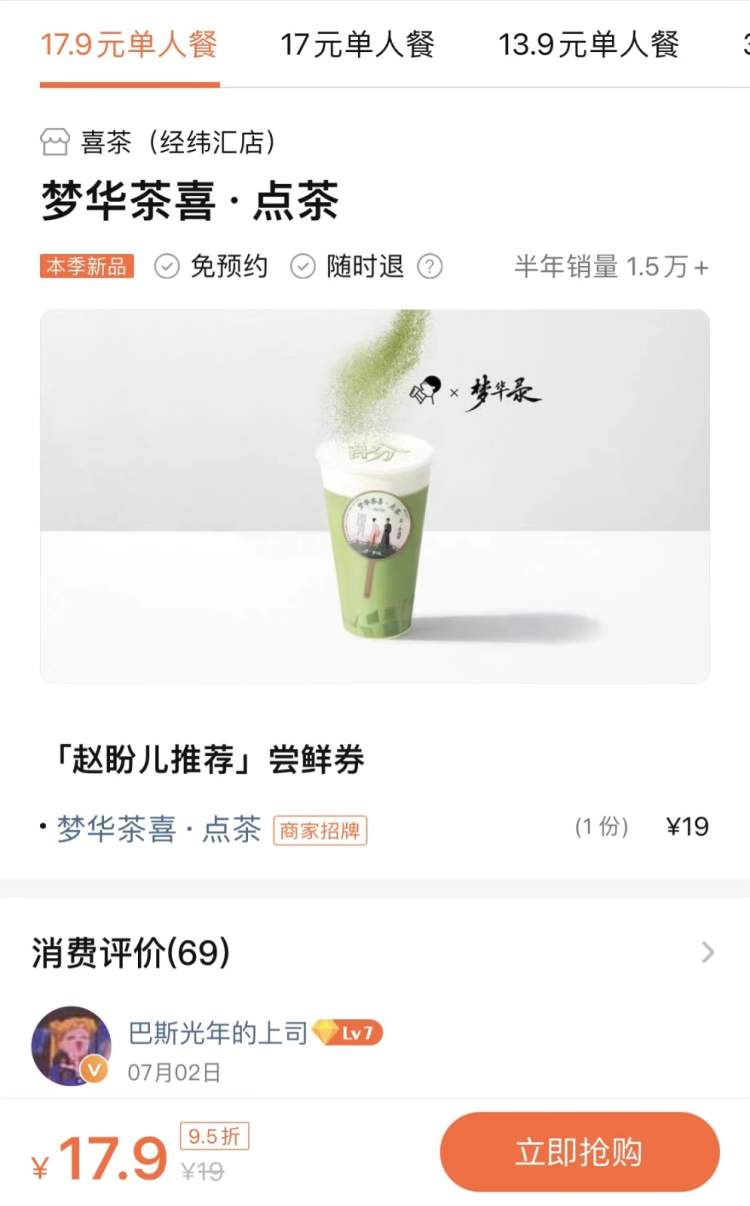
Task: Select the 13.9元单人餐 tab
Action: click(589, 45)
